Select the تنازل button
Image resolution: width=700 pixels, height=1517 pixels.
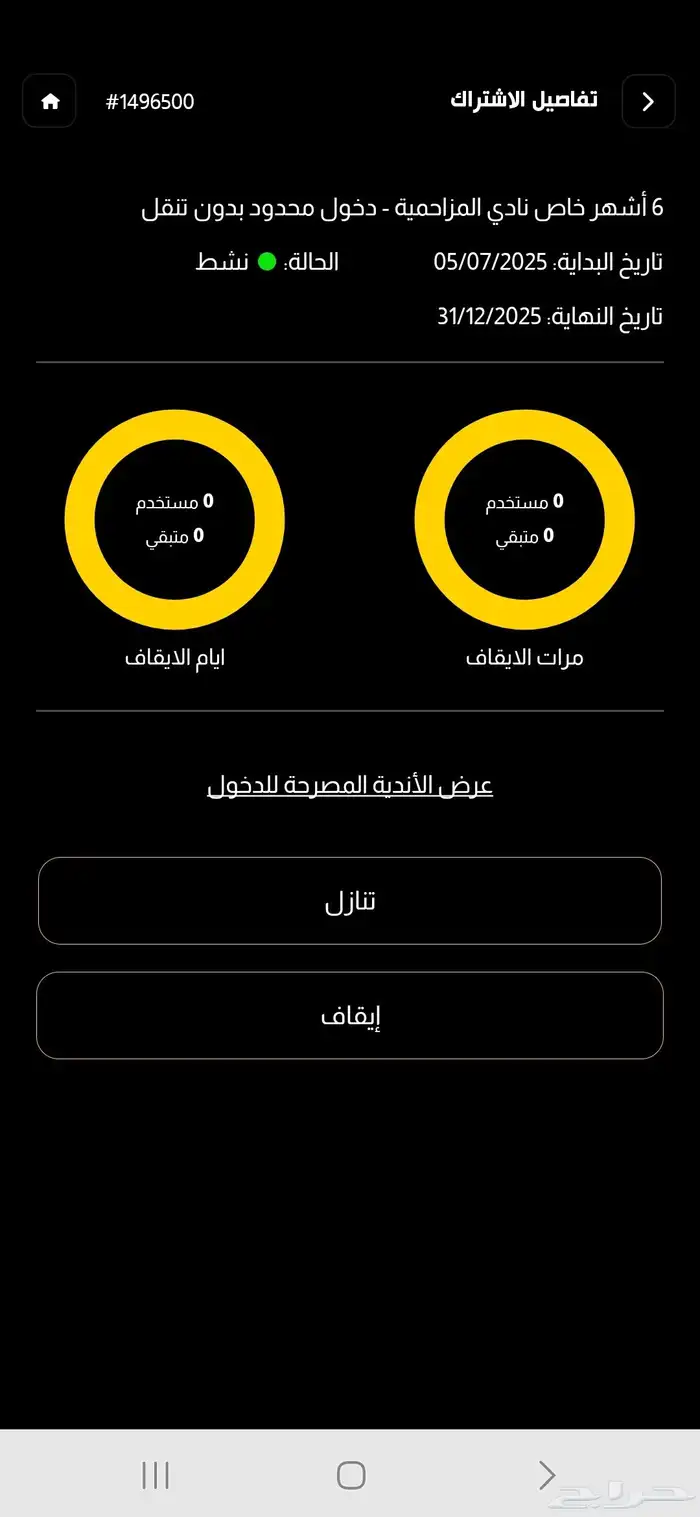(350, 901)
